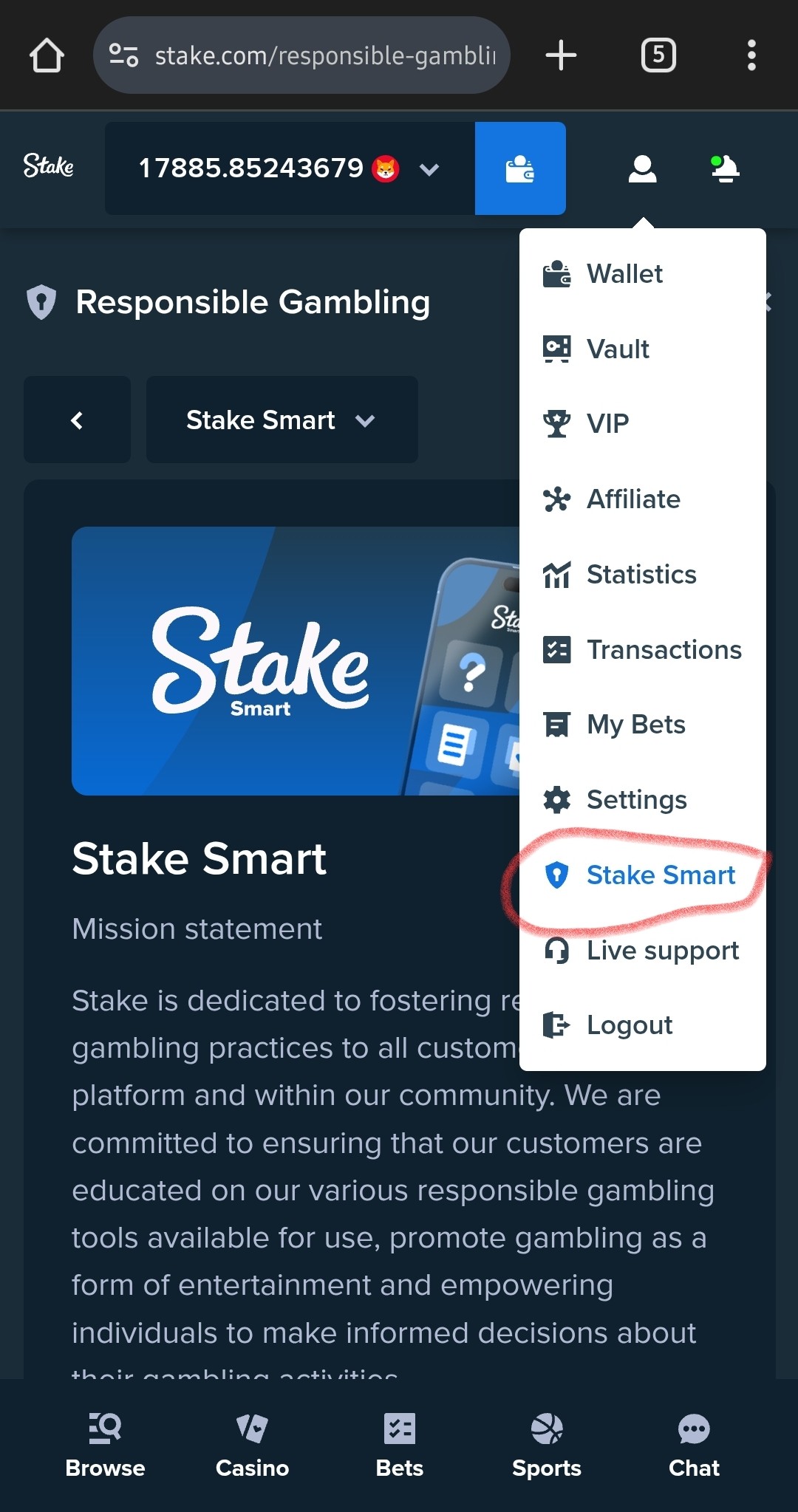View Statistics from the menu

pos(641,575)
